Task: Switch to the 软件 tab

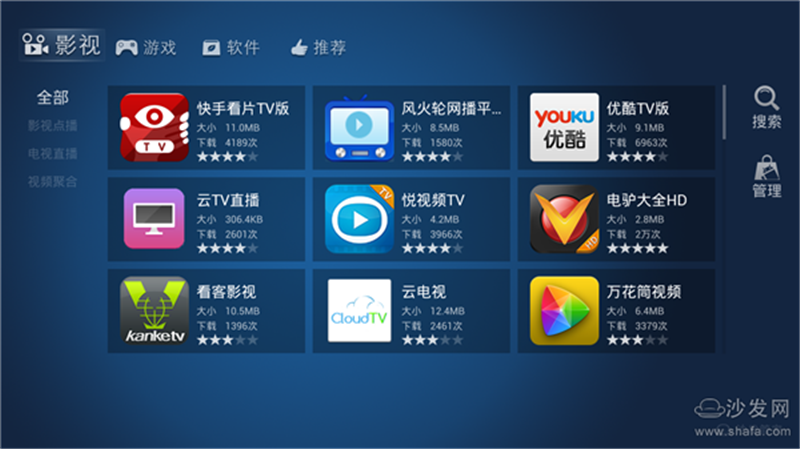Action: coord(230,47)
